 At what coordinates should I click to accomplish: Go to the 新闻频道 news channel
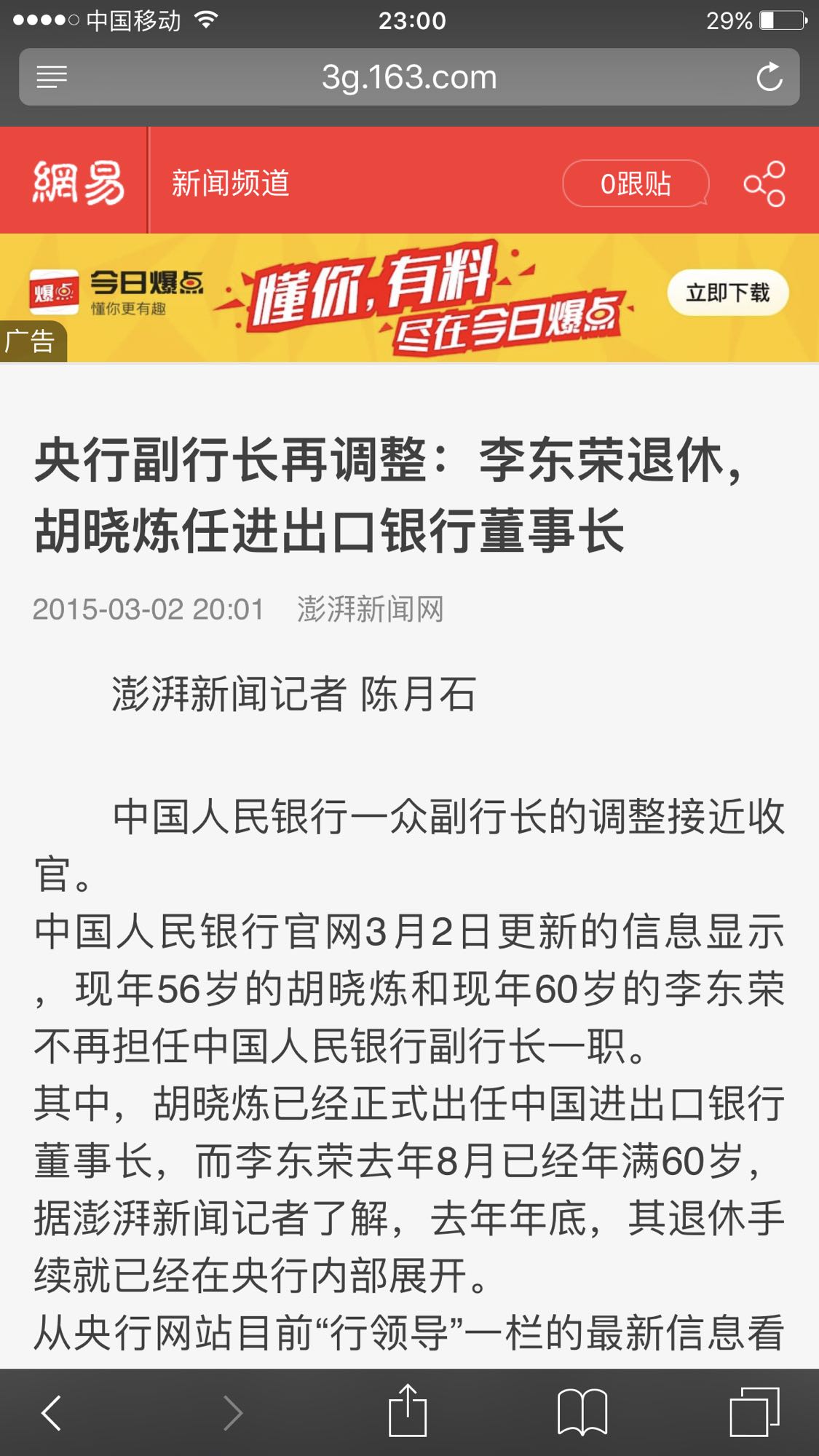(230, 183)
